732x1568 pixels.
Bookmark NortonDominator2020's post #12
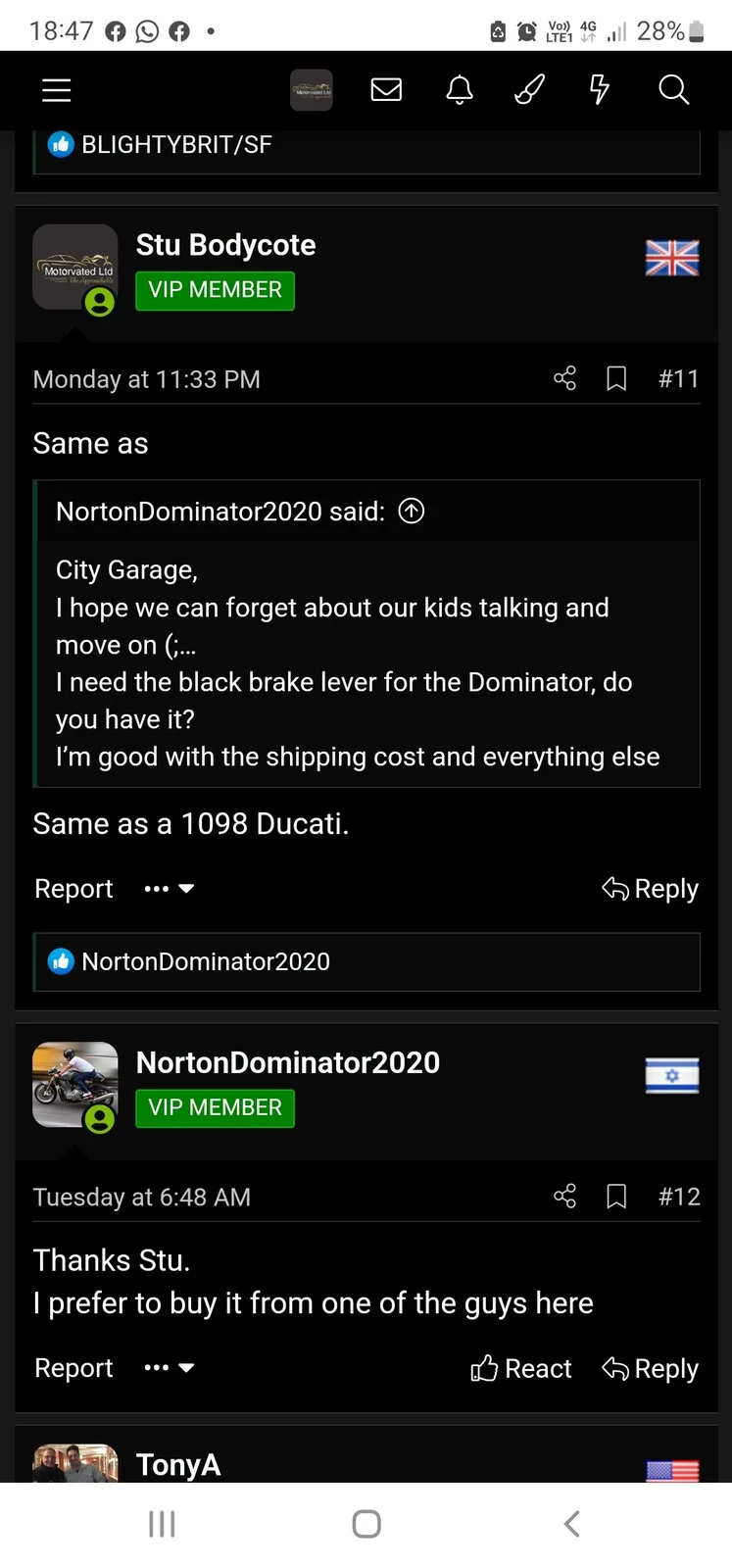coord(616,1196)
